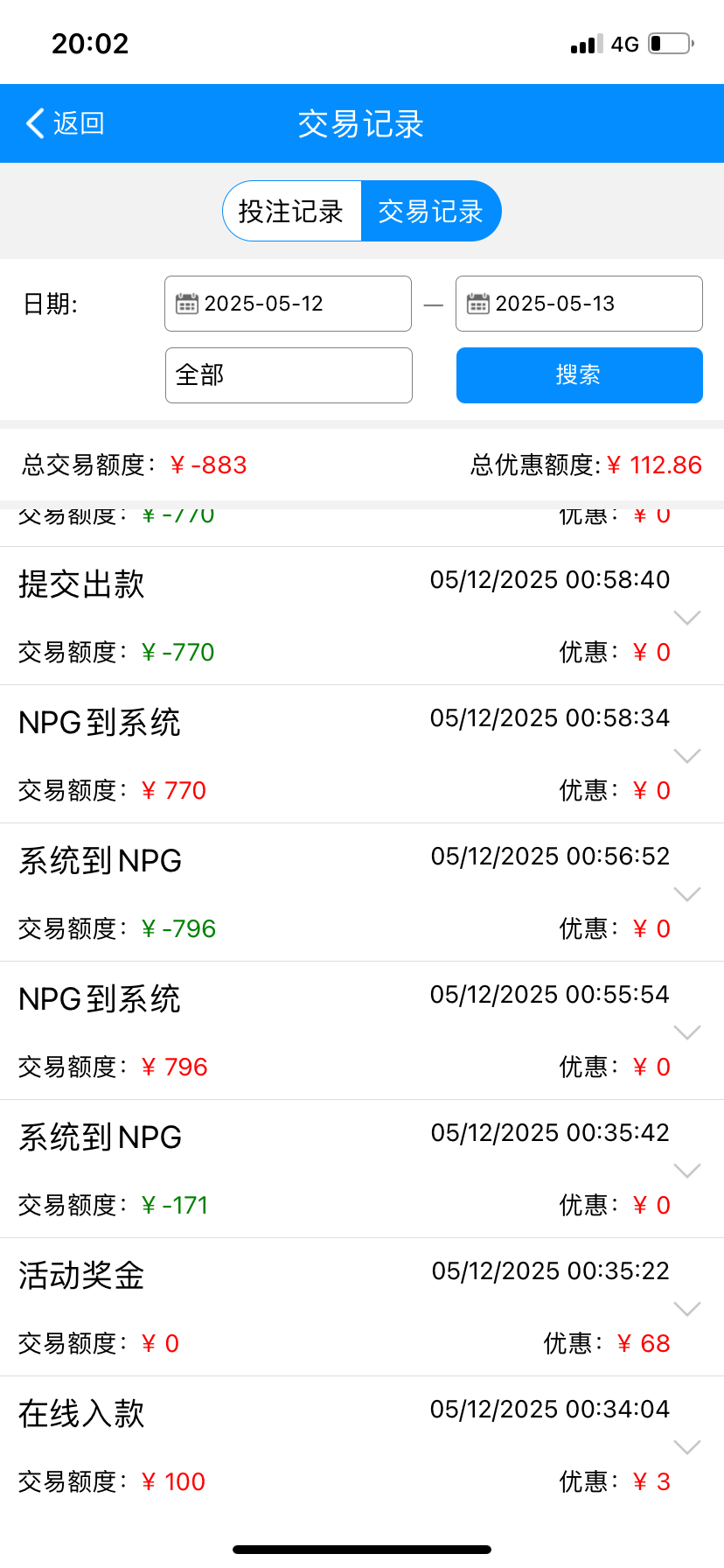Expand the 系统到NPG record at 00:56:52
This screenshot has width=724, height=1568.
(687, 894)
